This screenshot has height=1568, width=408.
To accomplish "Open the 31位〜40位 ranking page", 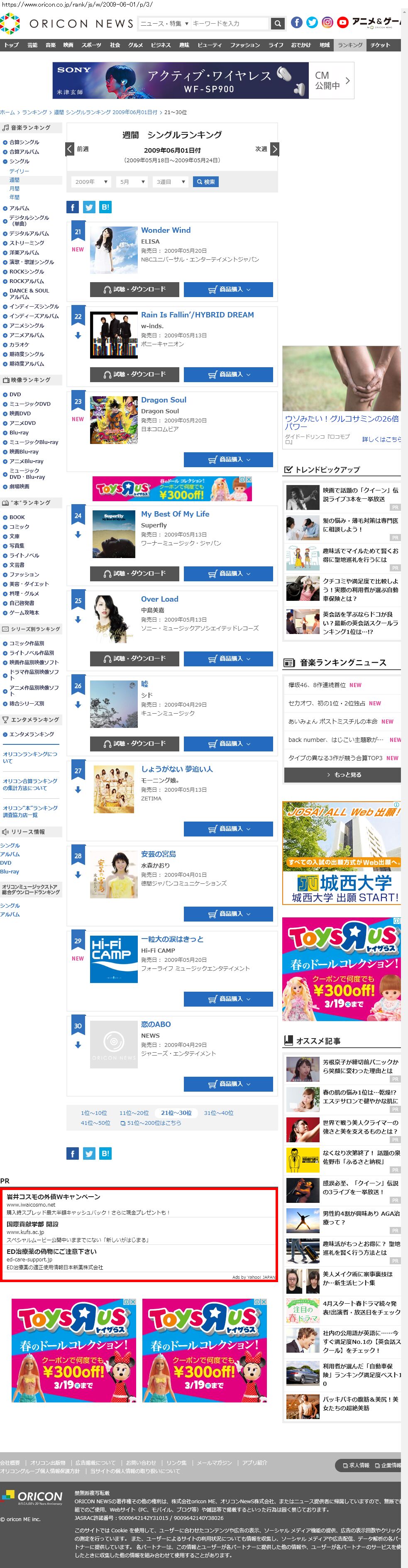I will pos(219,1113).
